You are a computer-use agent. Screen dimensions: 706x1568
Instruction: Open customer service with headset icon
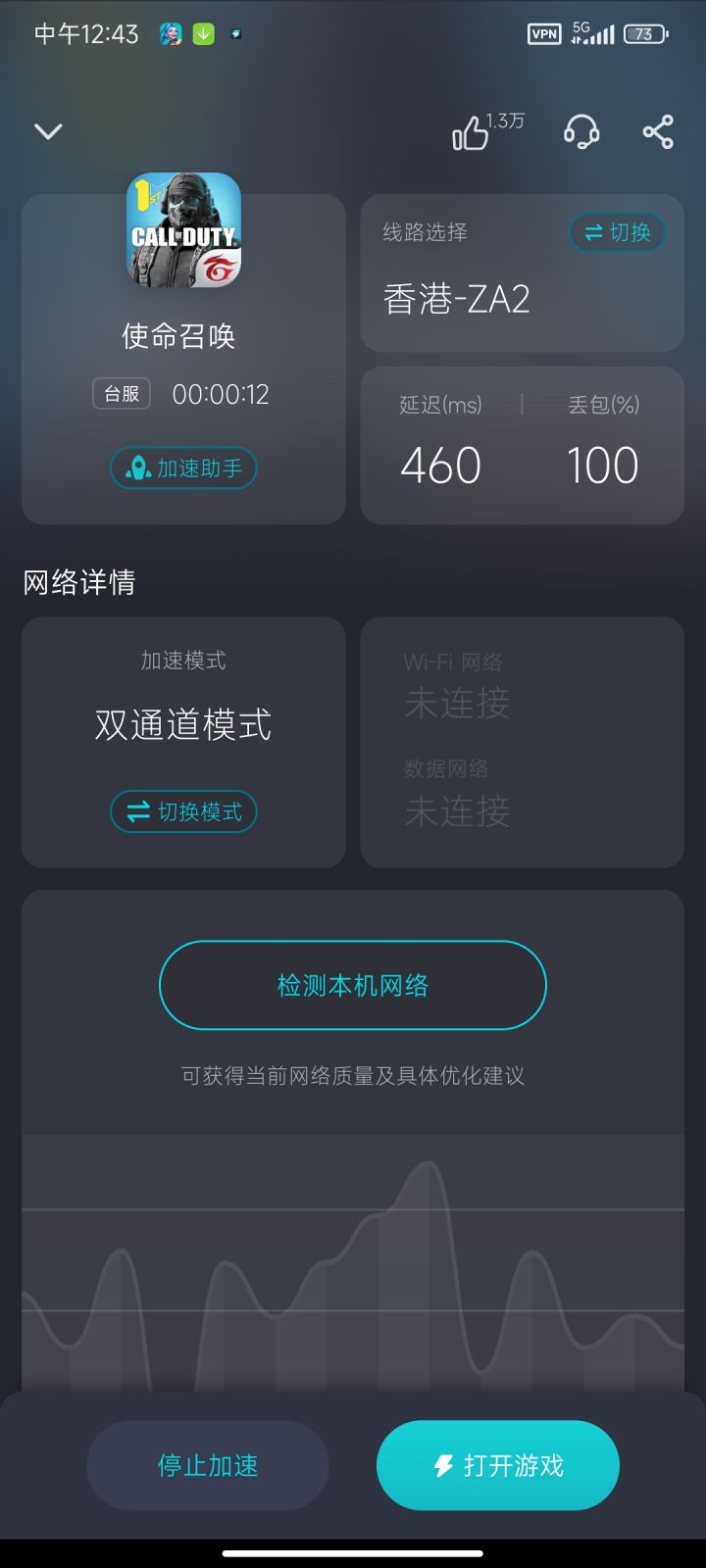(x=580, y=131)
